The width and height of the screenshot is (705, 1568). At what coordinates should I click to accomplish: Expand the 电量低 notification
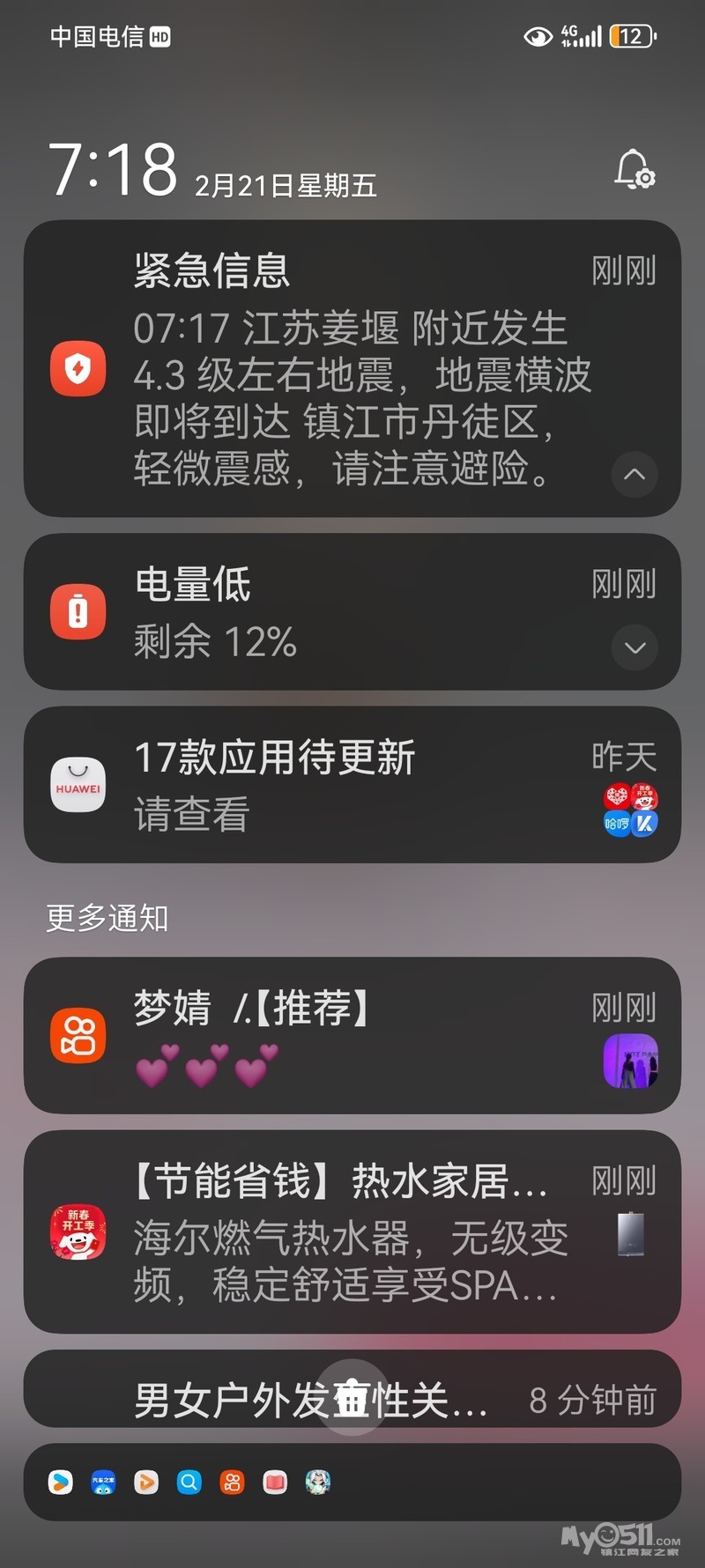[634, 647]
